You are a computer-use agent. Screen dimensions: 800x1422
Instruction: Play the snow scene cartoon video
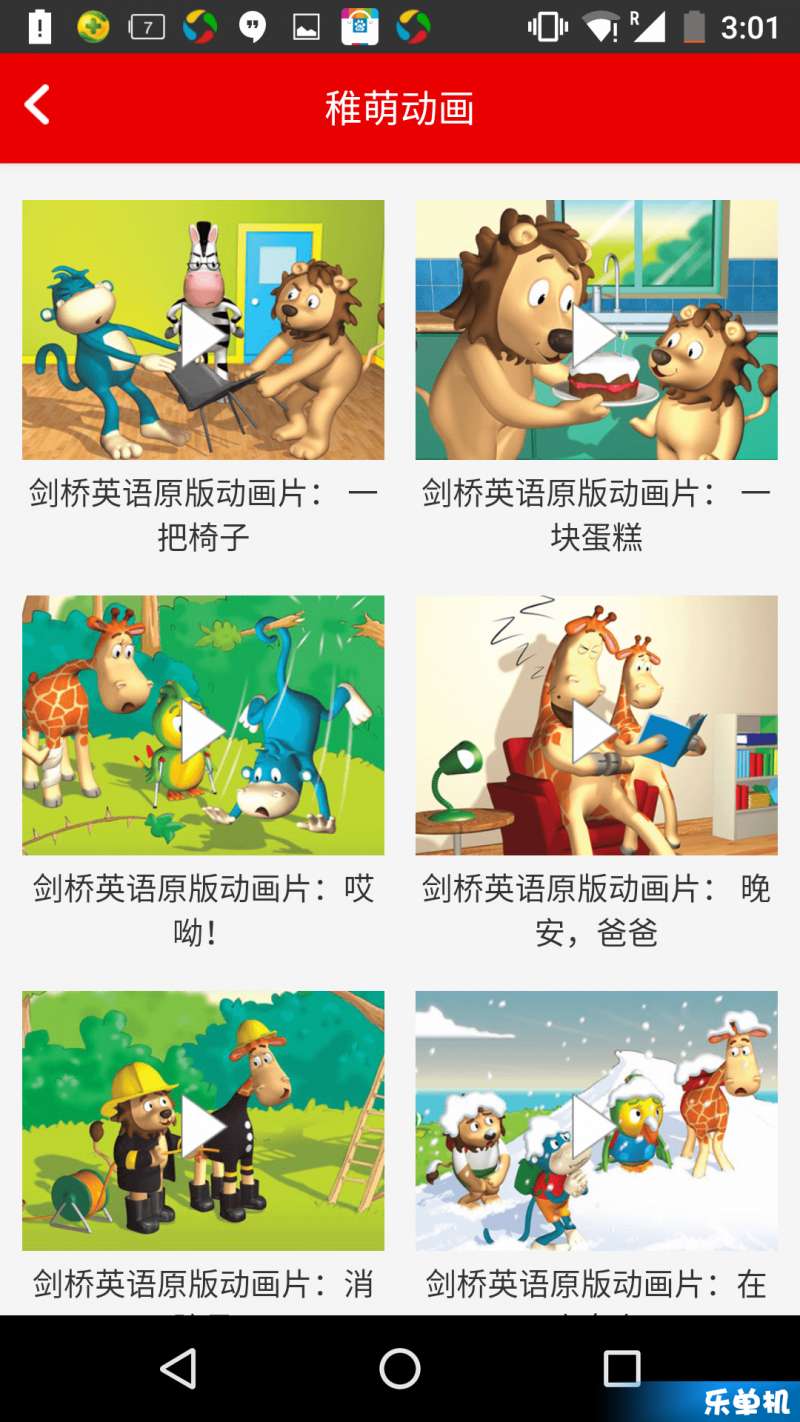pos(596,1120)
